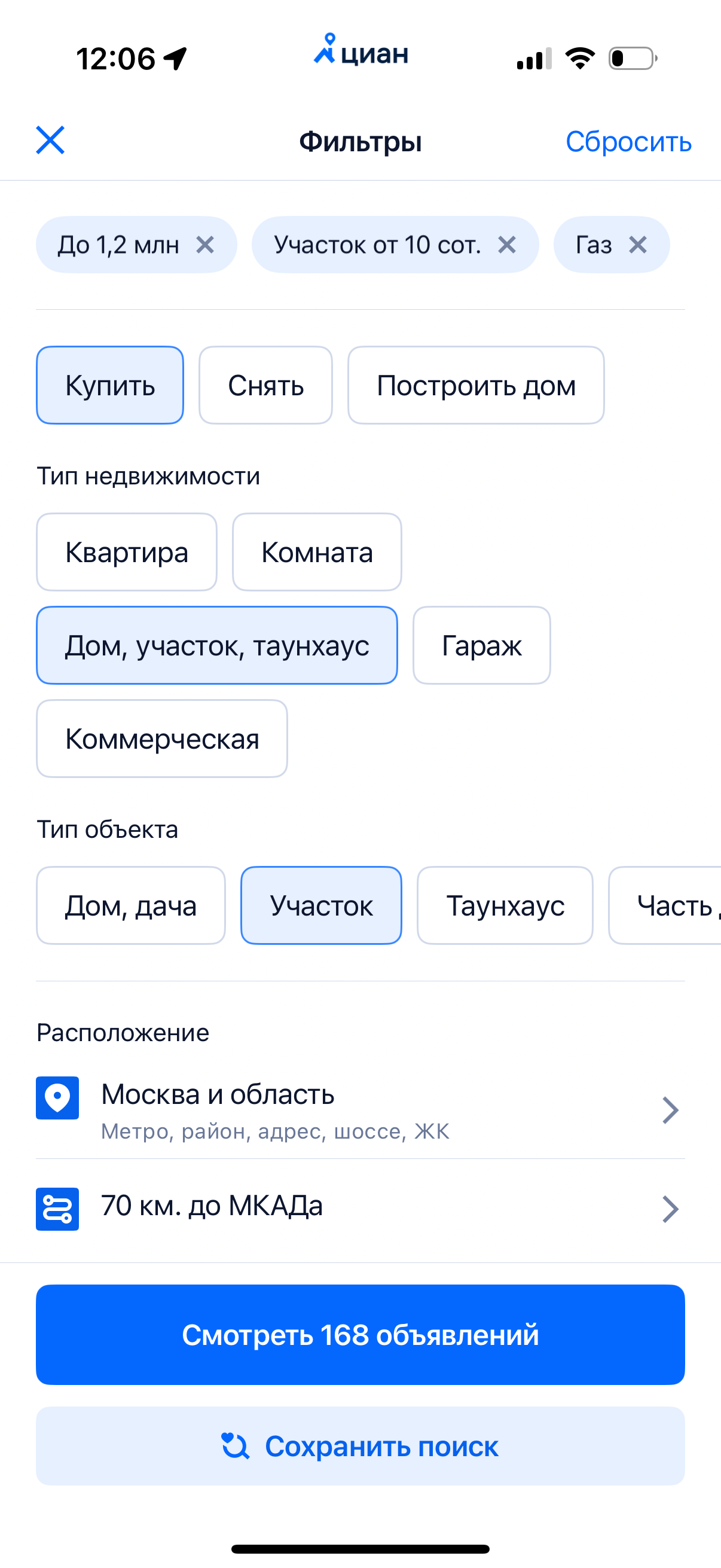Remove the Газ filter chip
Image resolution: width=721 pixels, height=1568 pixels.
click(638, 245)
